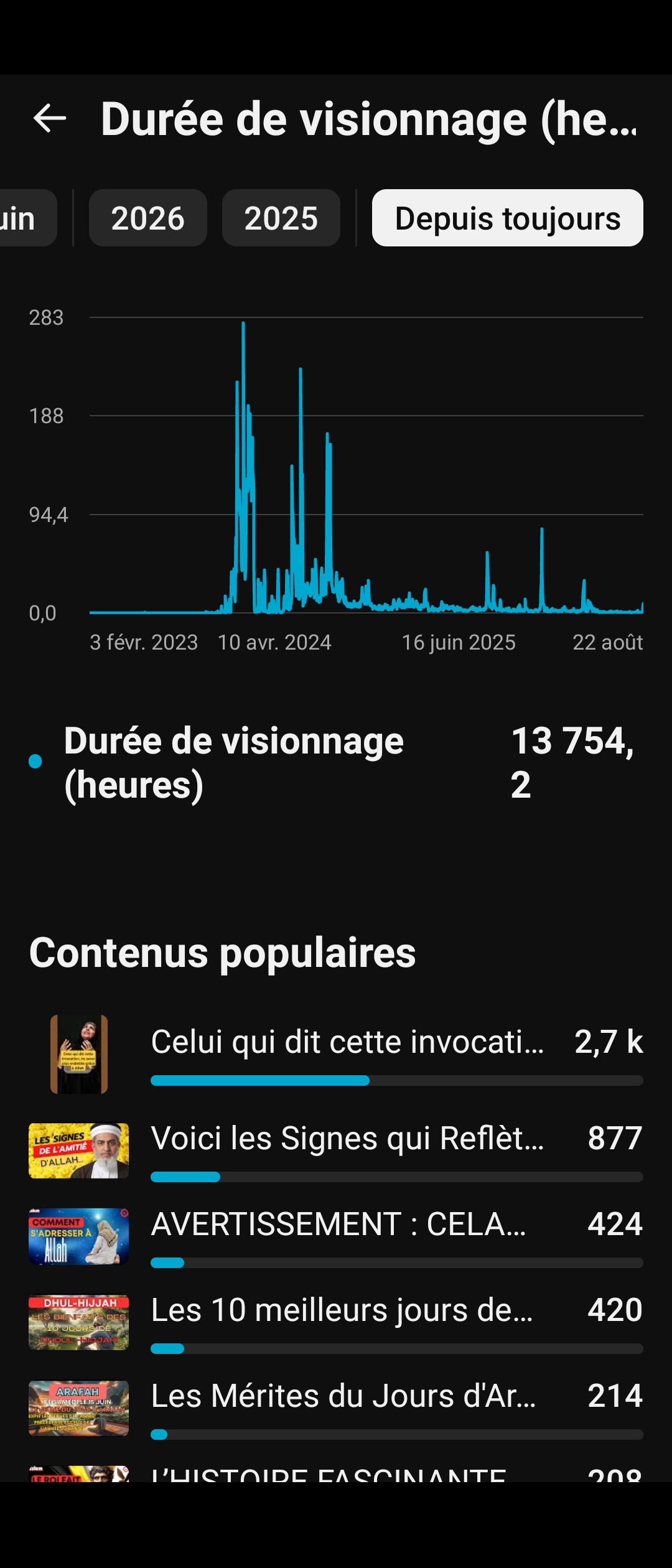The width and height of the screenshot is (672, 1568).
Task: Select the partially visible "uin" month chip
Action: (29, 218)
